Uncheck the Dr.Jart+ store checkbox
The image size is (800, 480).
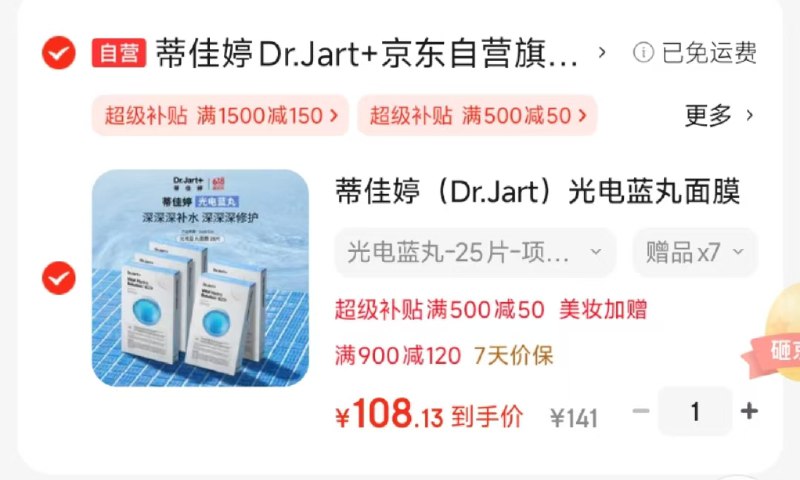tap(58, 52)
